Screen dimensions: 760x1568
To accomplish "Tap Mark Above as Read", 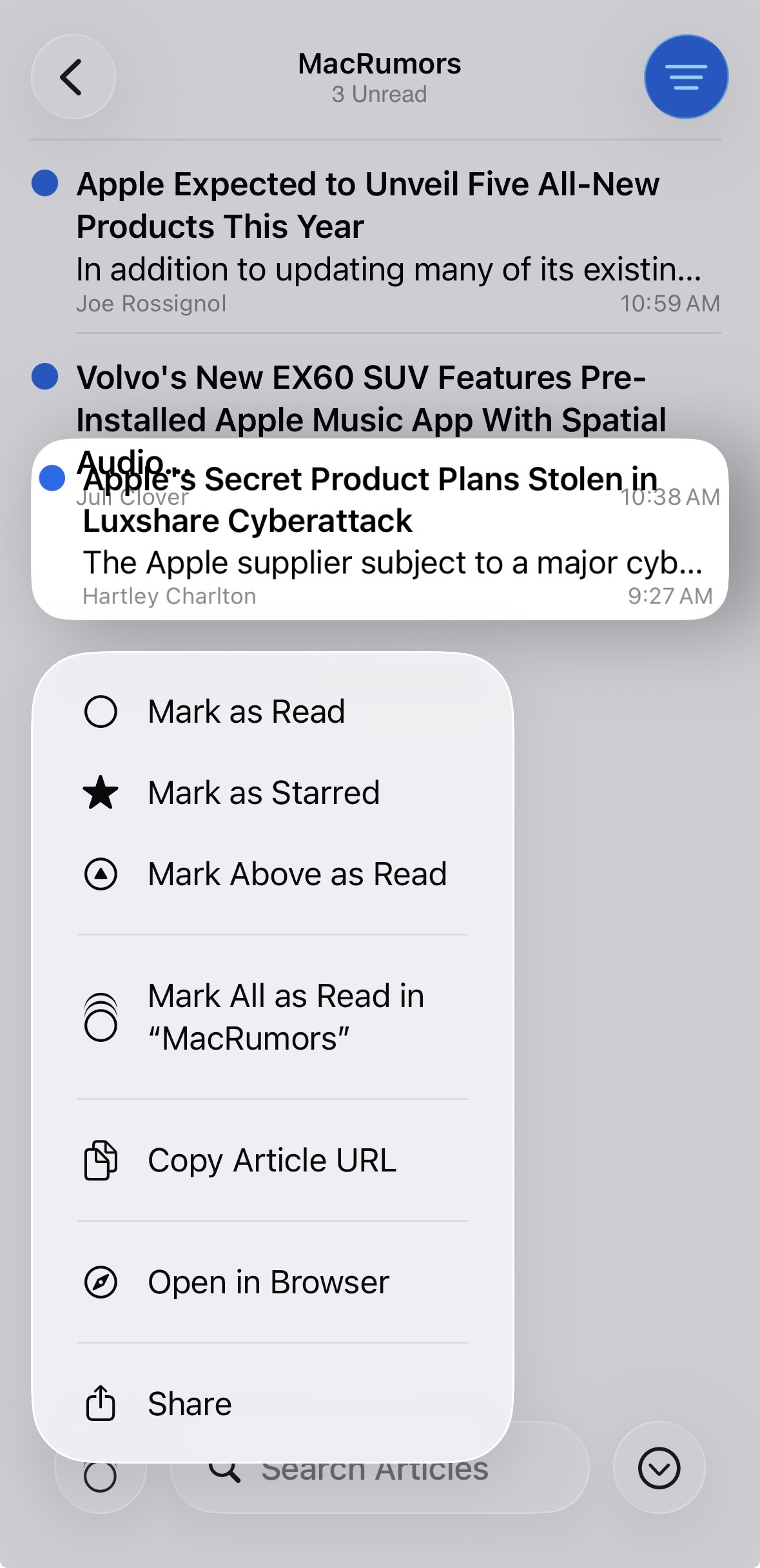I will (297, 874).
